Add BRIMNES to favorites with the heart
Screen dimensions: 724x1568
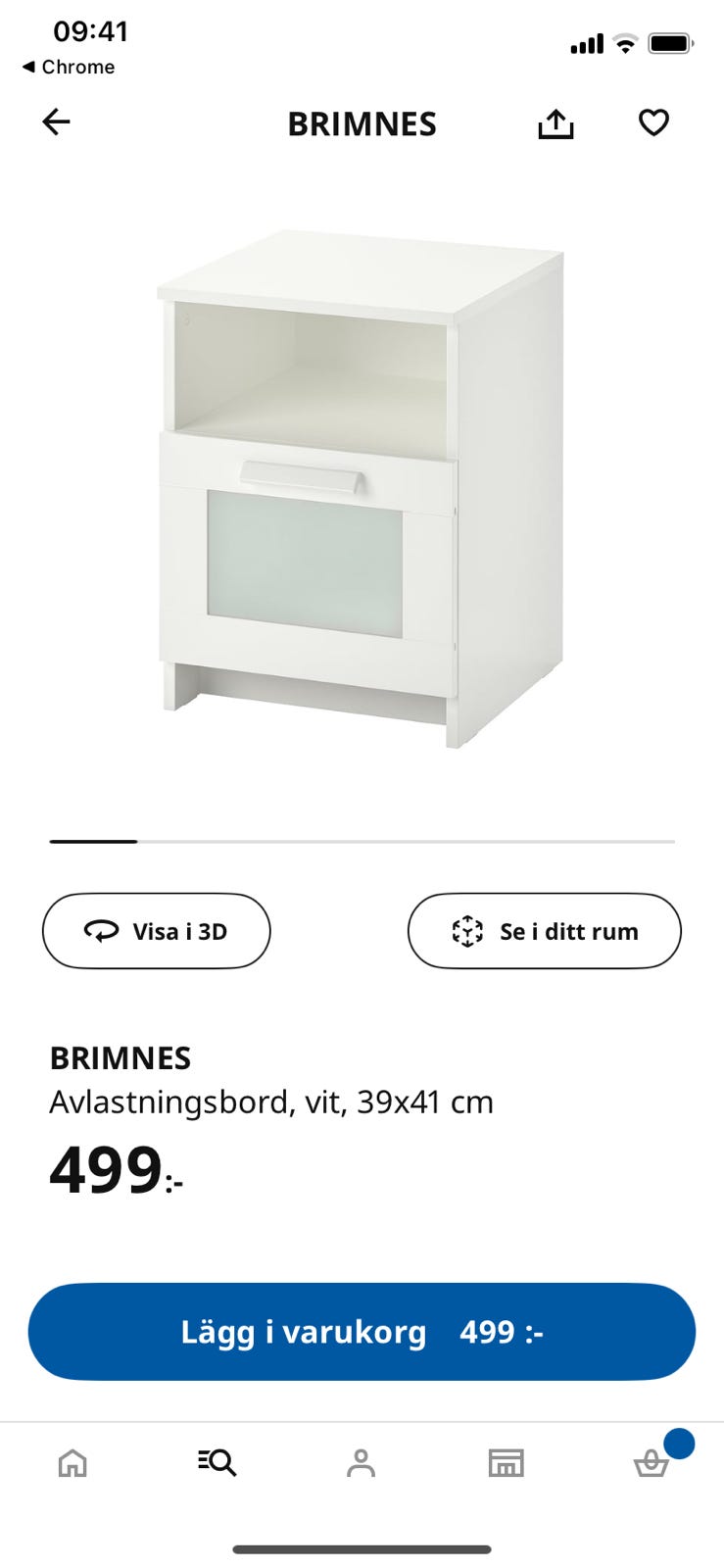click(x=653, y=122)
